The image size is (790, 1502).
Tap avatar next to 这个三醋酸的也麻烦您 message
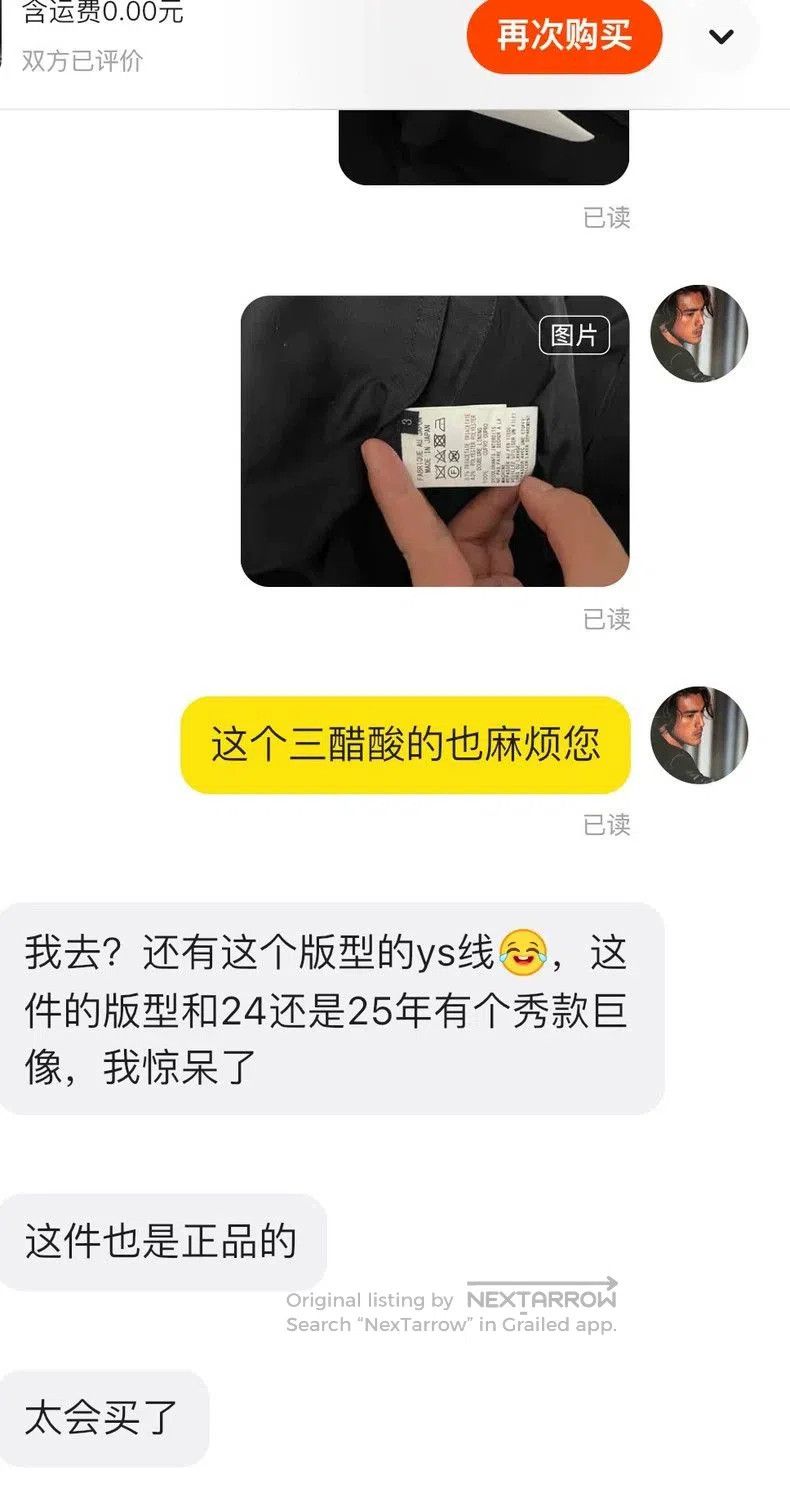click(699, 735)
